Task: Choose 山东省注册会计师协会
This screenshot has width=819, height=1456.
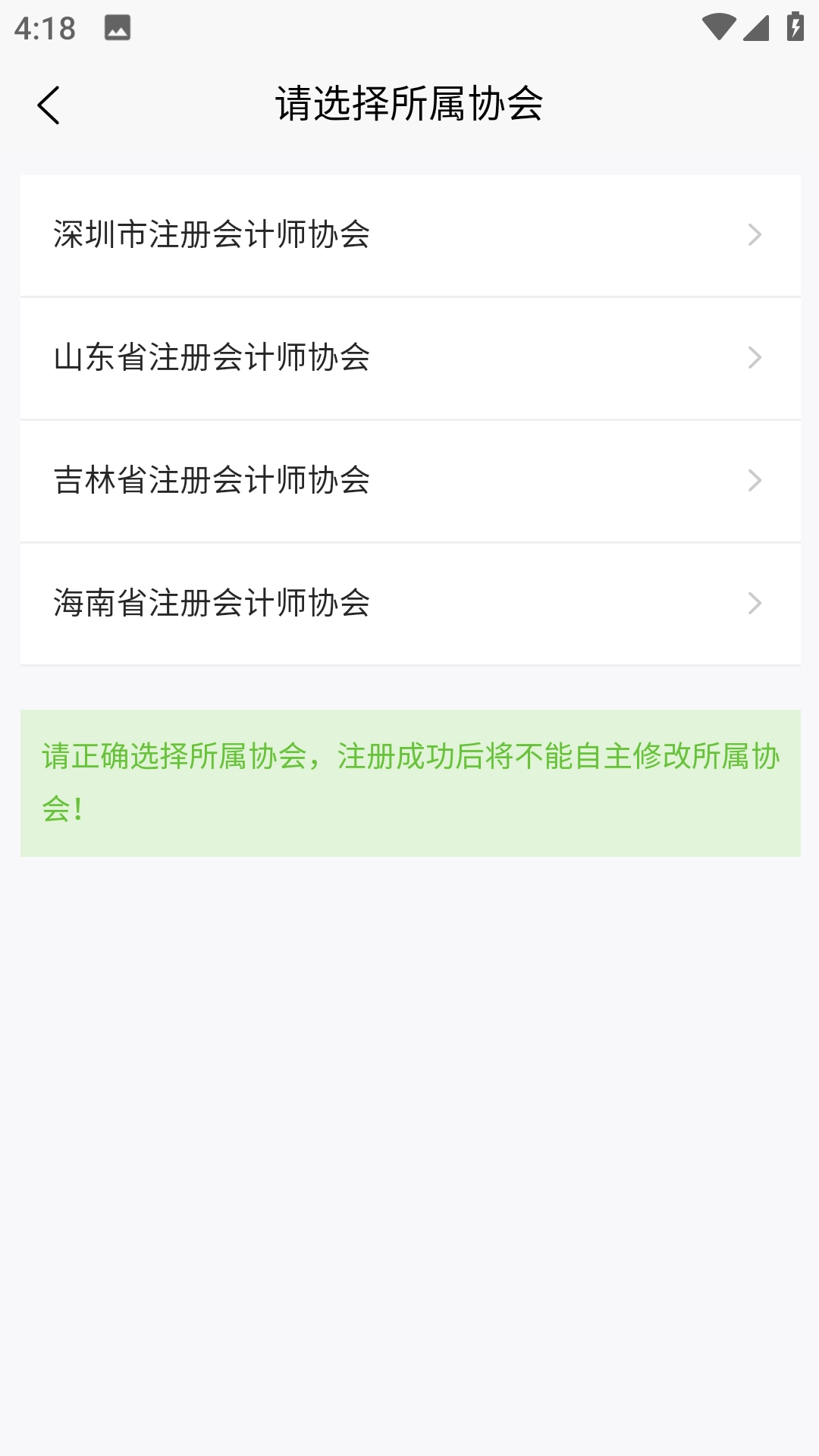Action: tap(409, 358)
